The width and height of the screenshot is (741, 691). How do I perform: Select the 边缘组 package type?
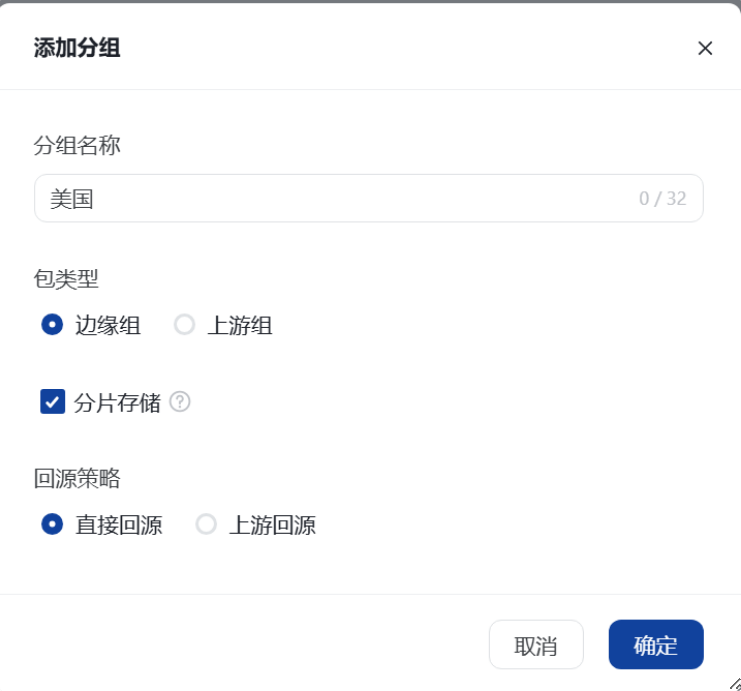click(52, 325)
